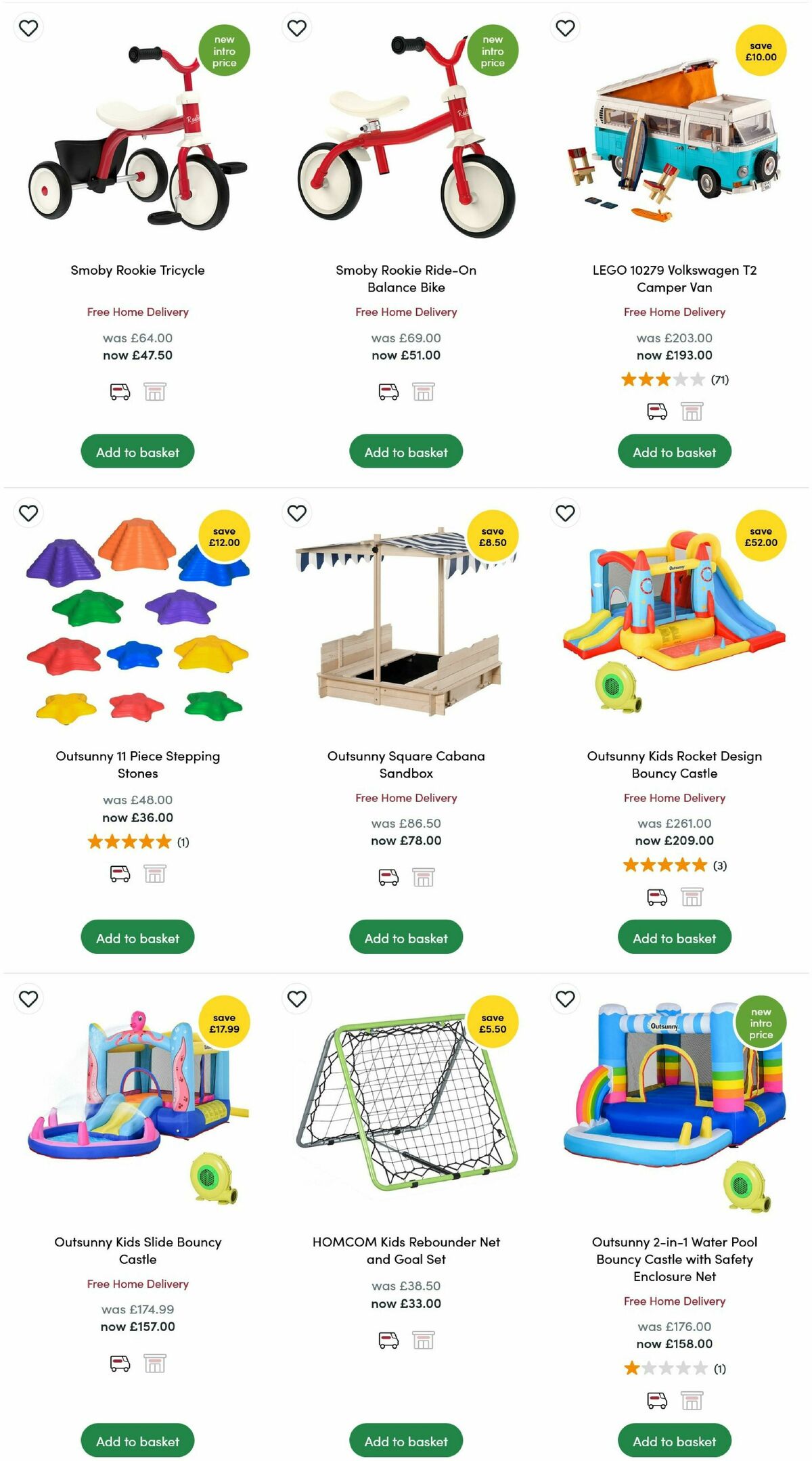This screenshot has height=1461, width=812.
Task: Click delivery truck icon under Rocket Design Bouncy Castle
Action: tap(655, 896)
